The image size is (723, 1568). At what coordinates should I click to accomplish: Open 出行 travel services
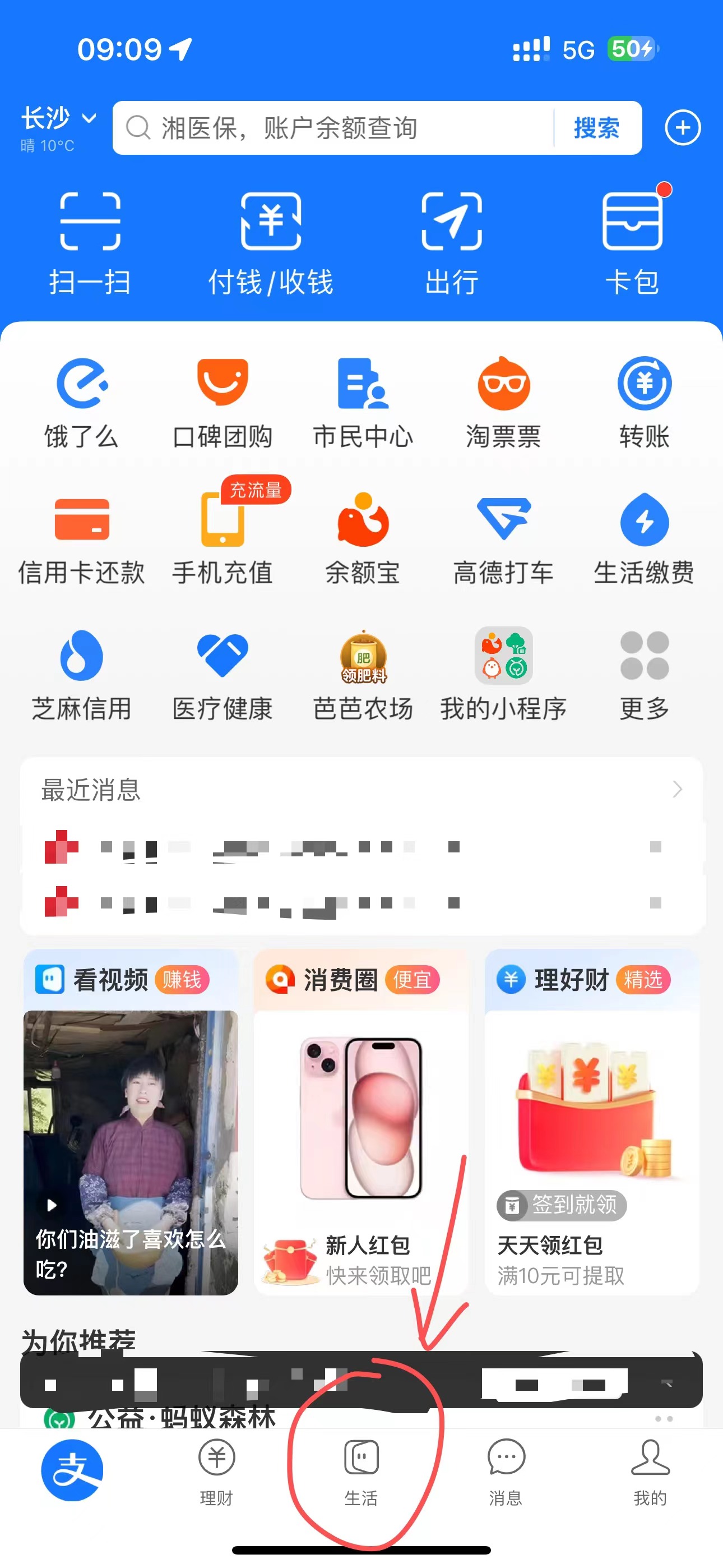coord(452,243)
